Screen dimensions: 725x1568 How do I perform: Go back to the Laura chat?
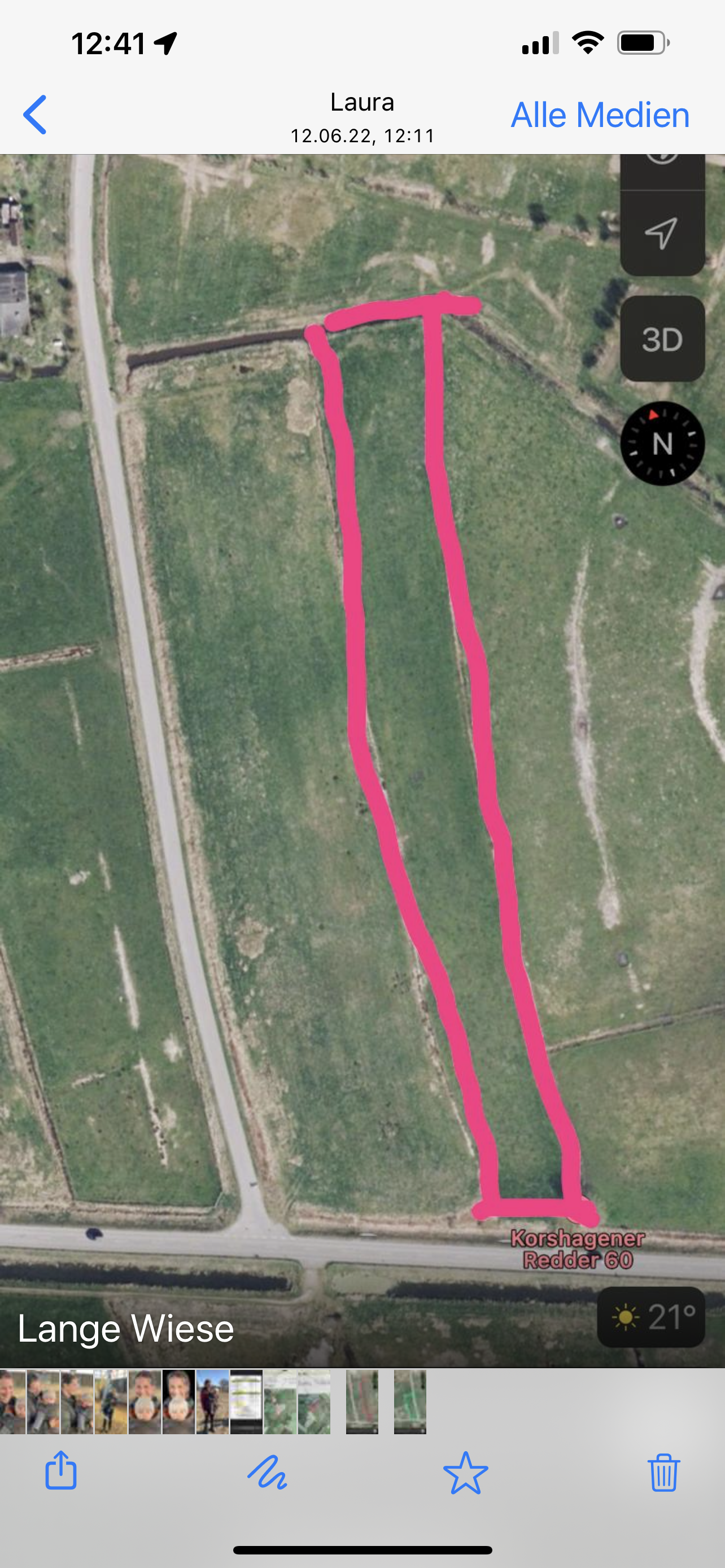(36, 115)
